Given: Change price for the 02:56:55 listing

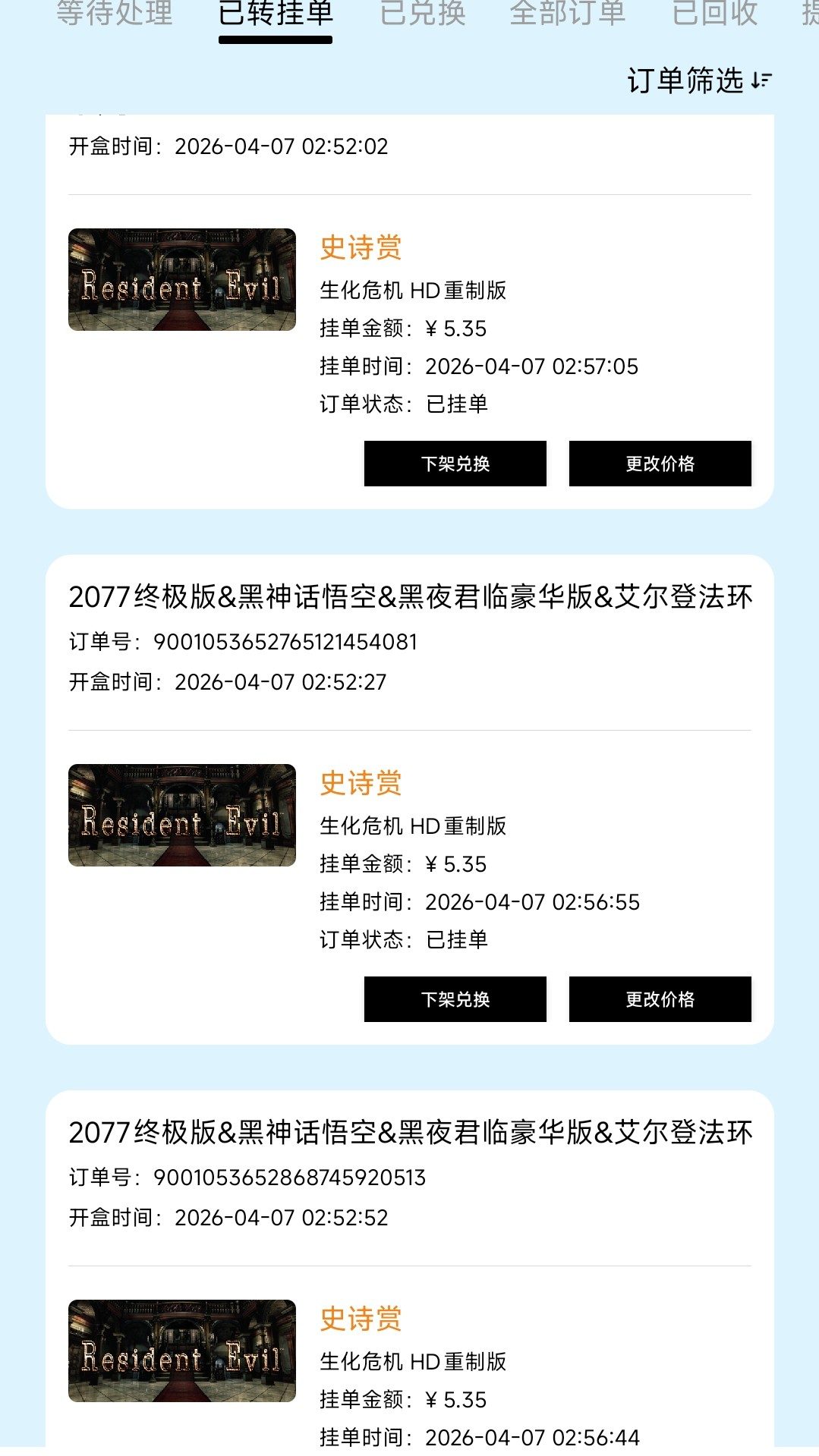Looking at the screenshot, I should pyautogui.click(x=660, y=999).
